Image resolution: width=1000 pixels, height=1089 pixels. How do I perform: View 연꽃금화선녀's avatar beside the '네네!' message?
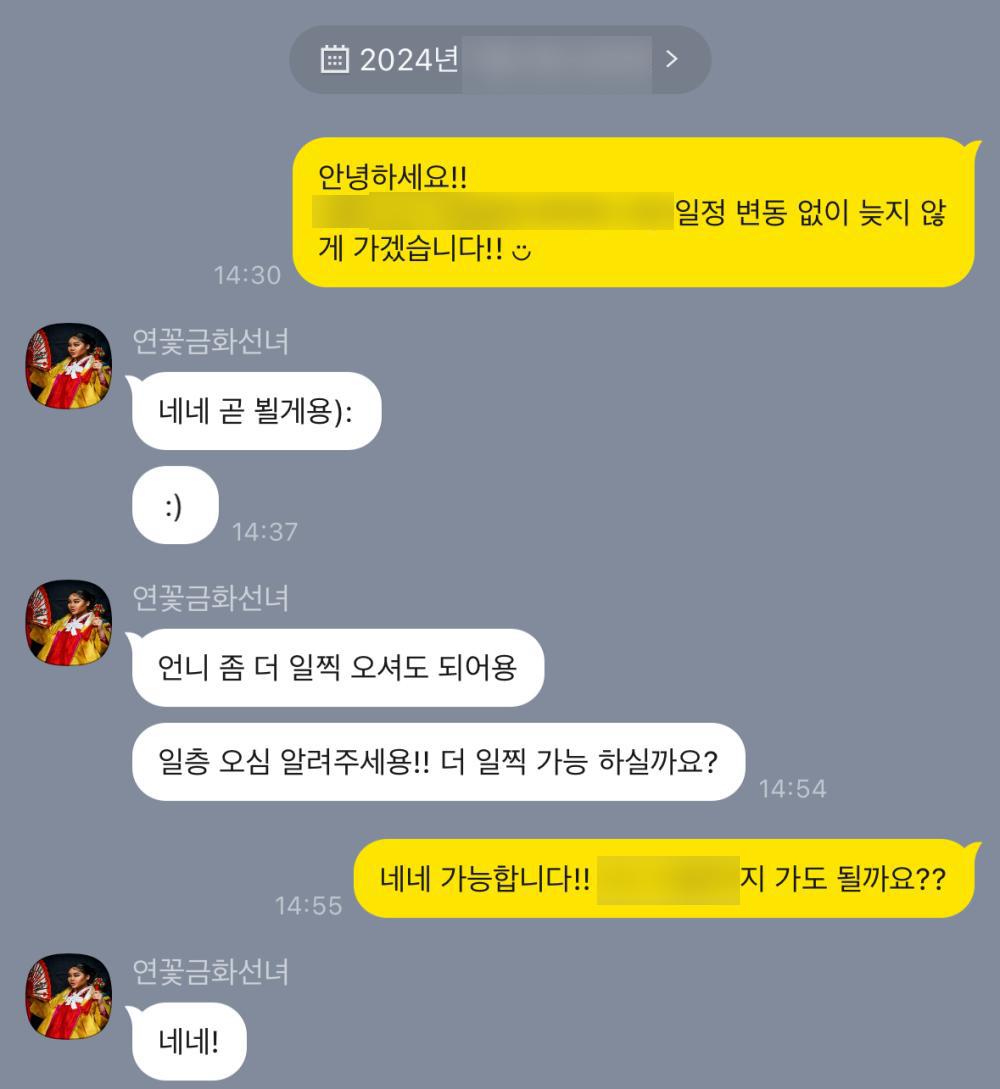pyautogui.click(x=68, y=995)
